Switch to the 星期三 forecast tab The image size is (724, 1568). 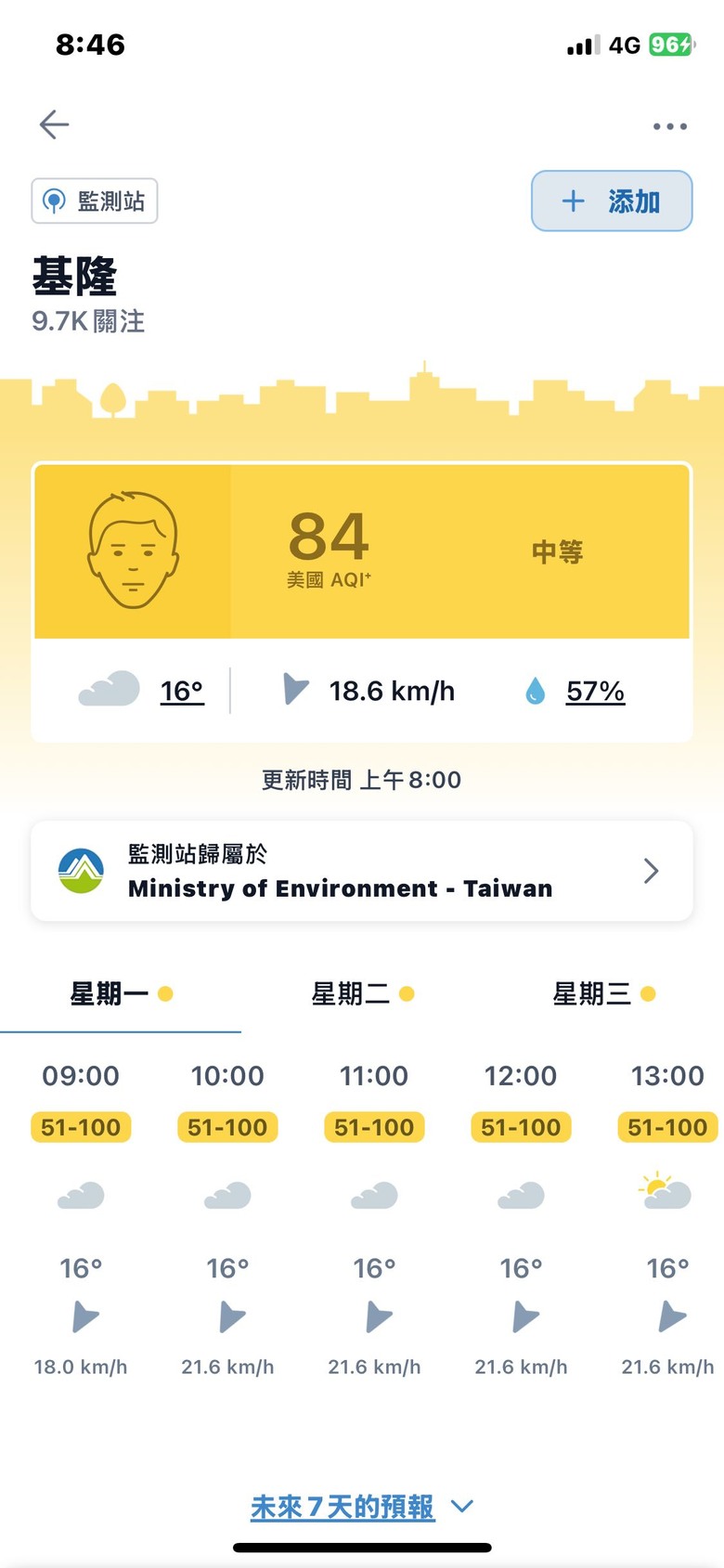click(603, 994)
